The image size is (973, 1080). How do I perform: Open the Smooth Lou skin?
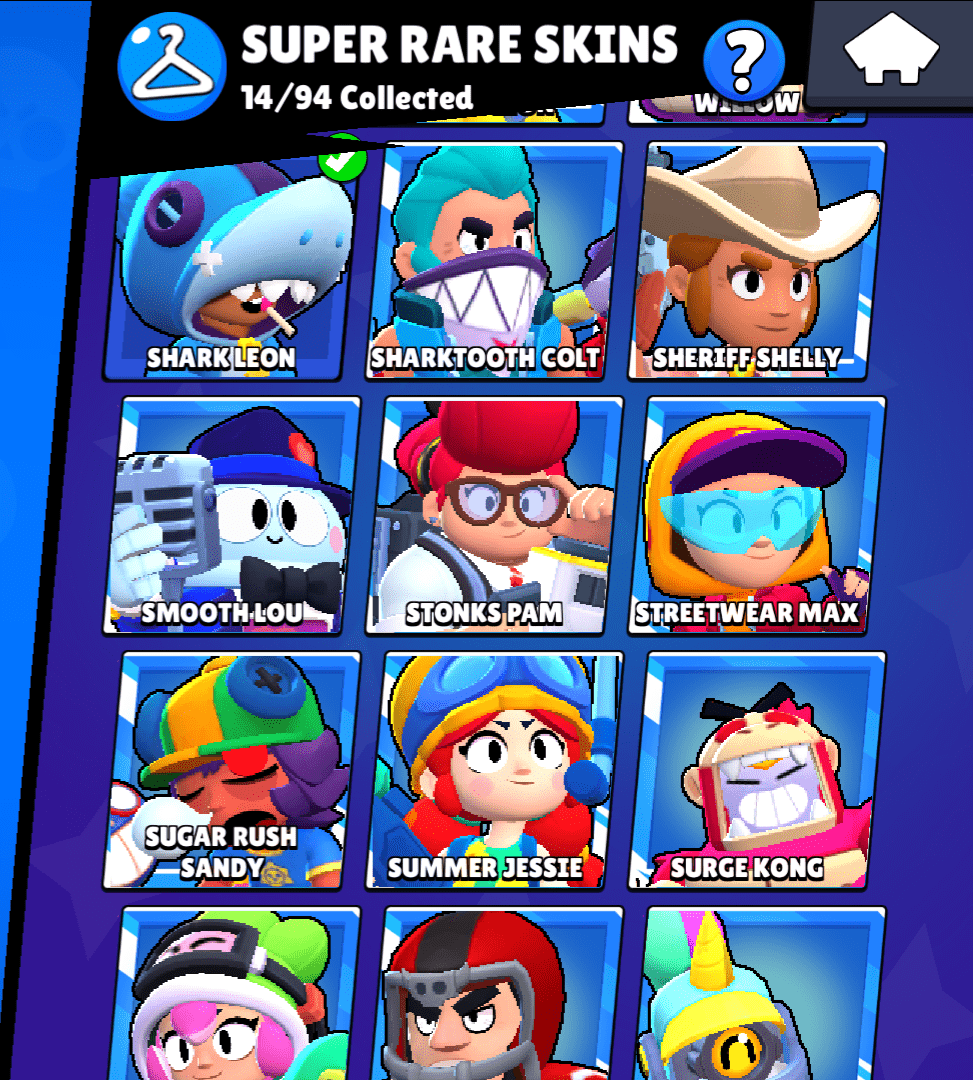pos(230,515)
